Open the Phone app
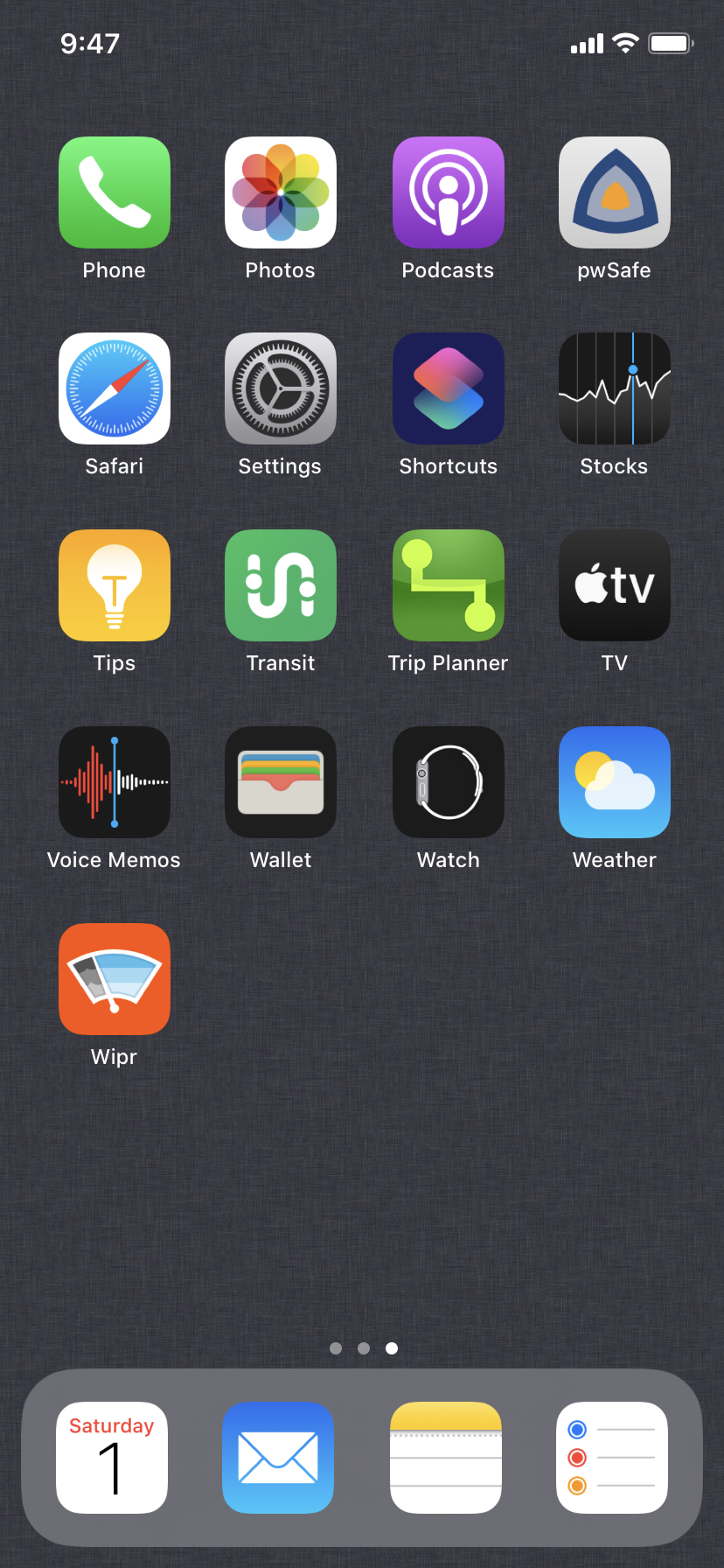This screenshot has height=1568, width=724. (115, 192)
